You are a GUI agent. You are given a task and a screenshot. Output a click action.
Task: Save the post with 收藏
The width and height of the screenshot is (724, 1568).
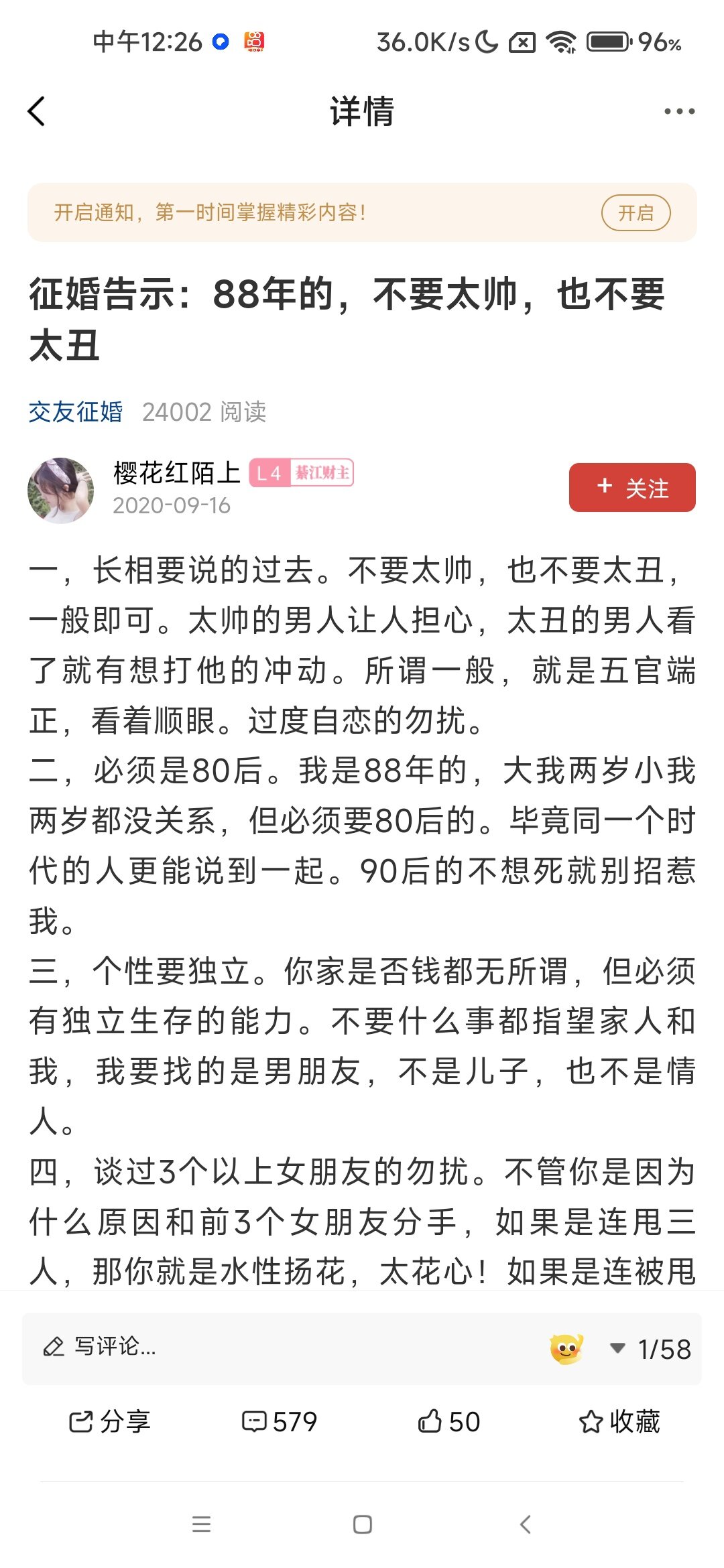[619, 1421]
